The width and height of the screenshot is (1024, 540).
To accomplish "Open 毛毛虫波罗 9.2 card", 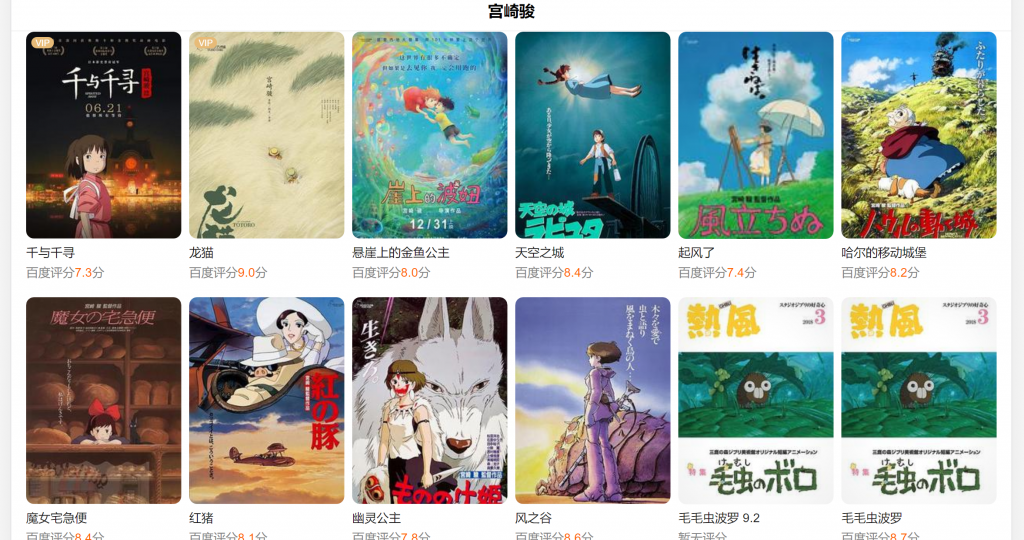I will (x=755, y=400).
